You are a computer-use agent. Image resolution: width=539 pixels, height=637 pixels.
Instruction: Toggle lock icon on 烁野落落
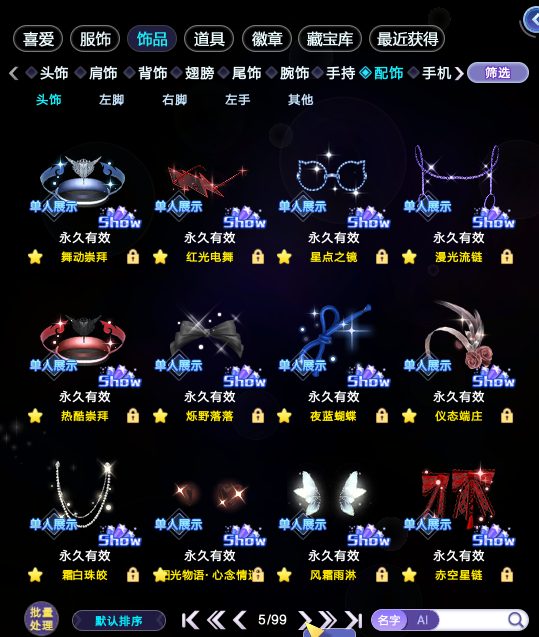click(x=258, y=416)
